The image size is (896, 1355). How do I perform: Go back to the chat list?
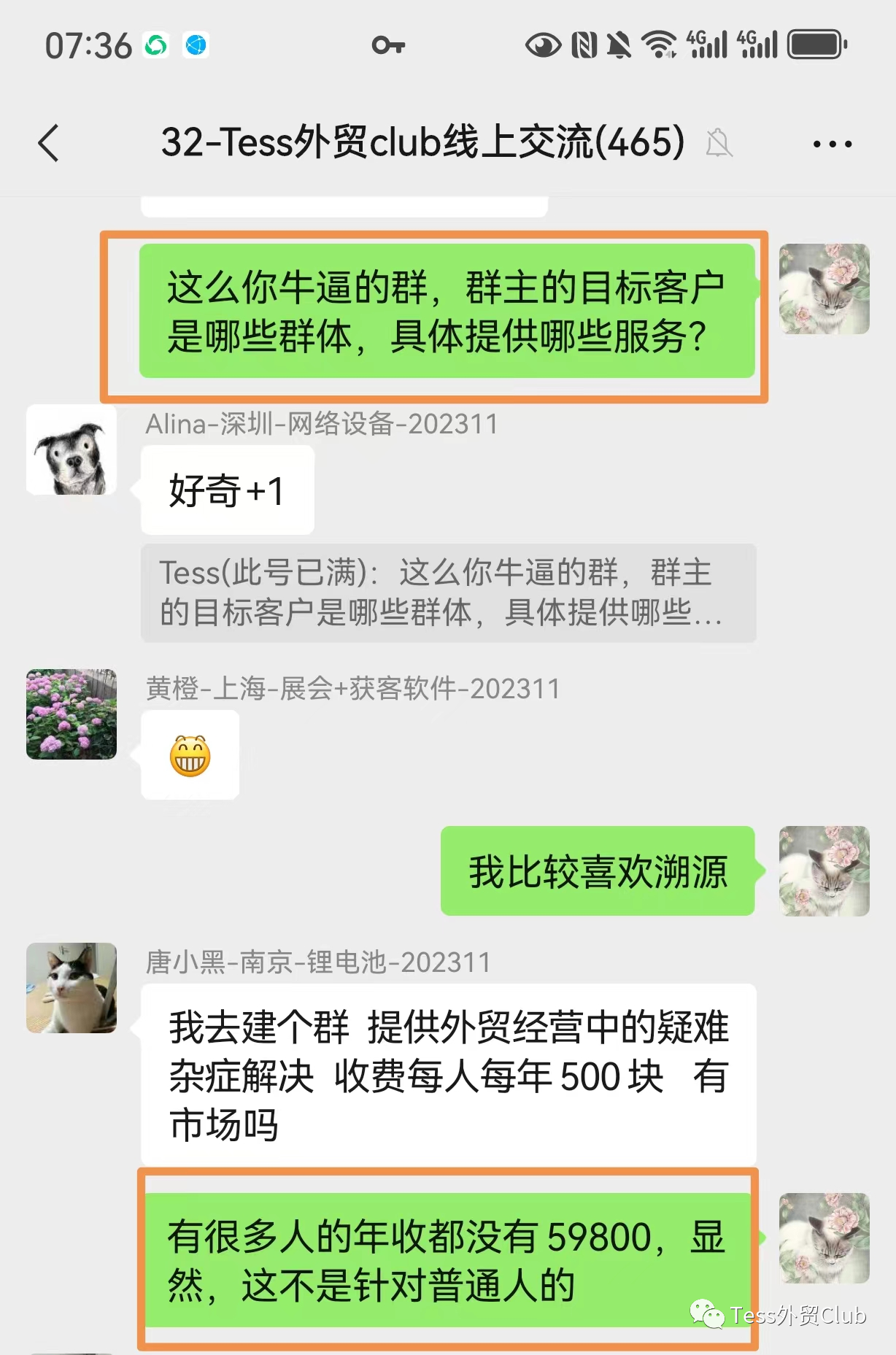[x=48, y=143]
